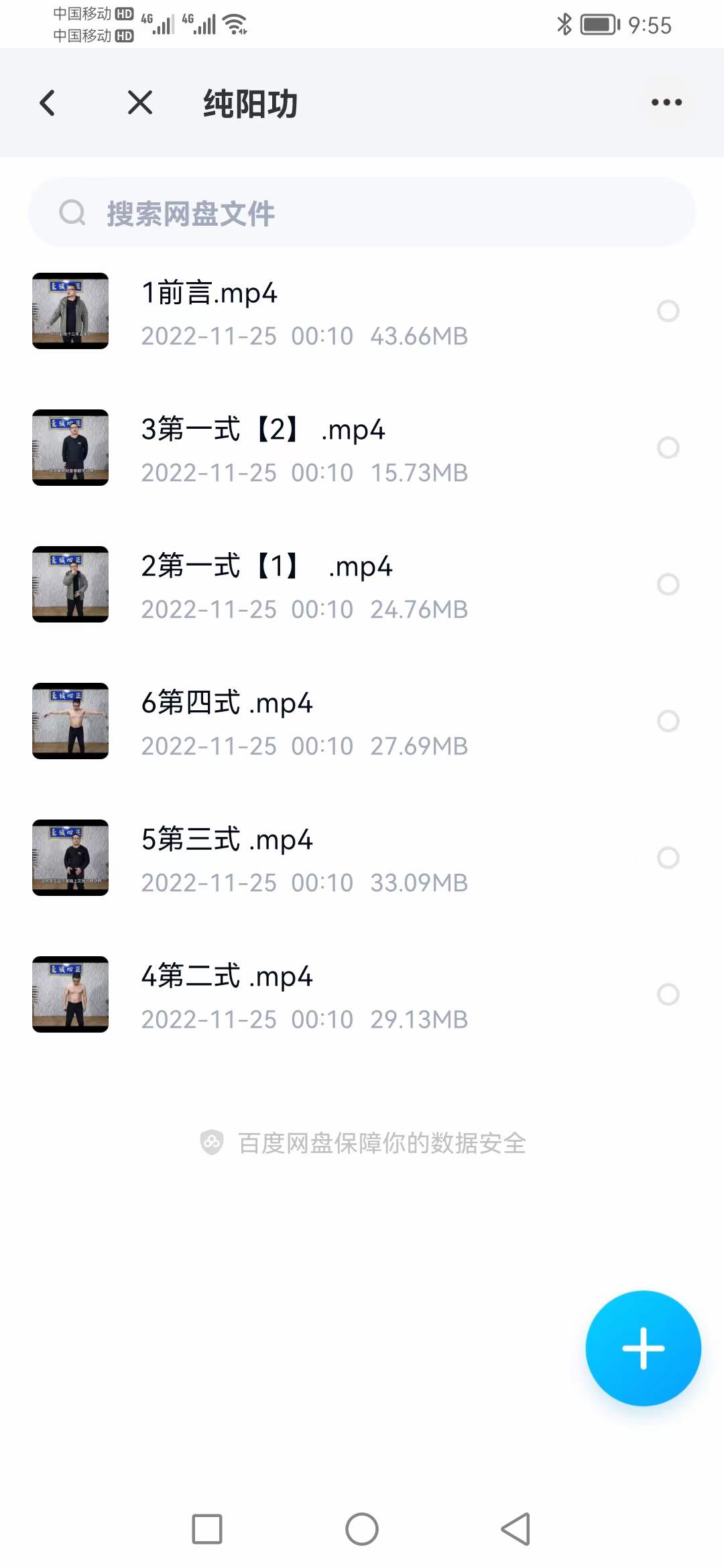
Task: Go to the system home screen
Action: pos(362,1529)
